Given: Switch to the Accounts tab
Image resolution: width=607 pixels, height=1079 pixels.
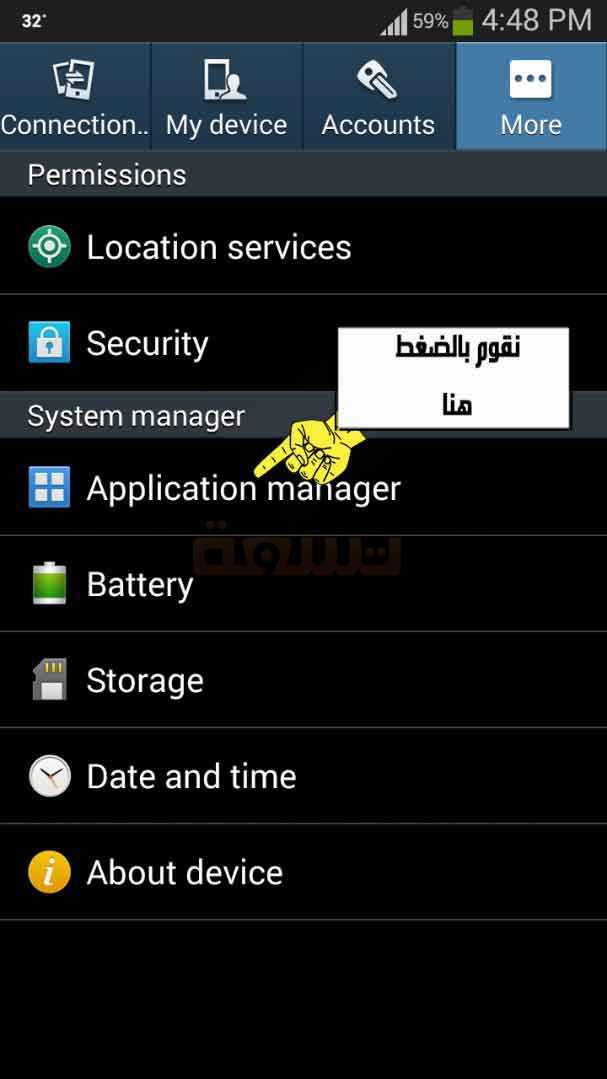Looking at the screenshot, I should (x=379, y=96).
